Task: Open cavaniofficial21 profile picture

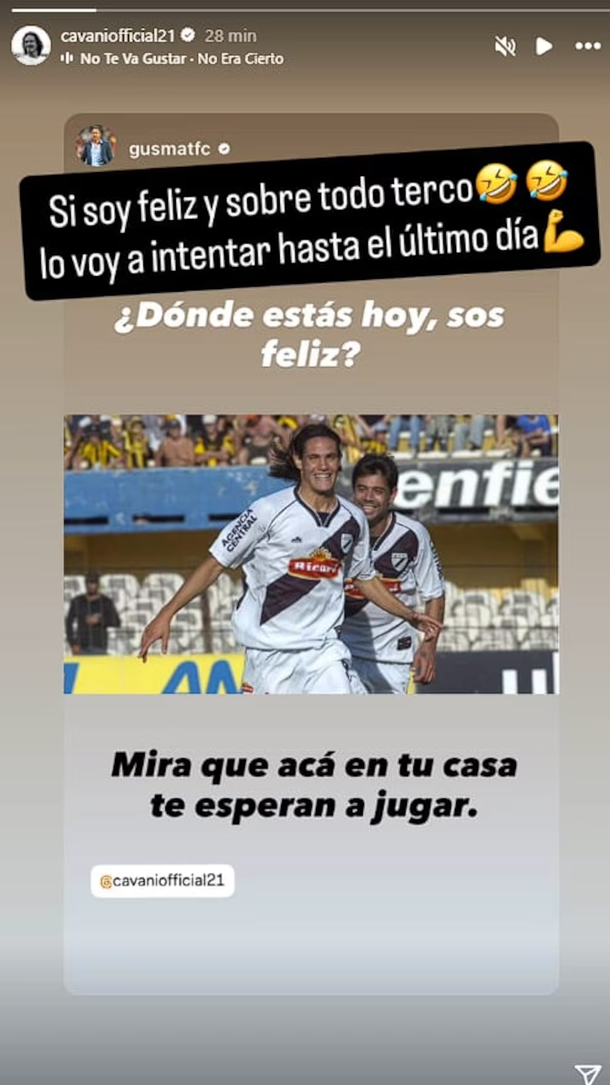Action: 31,45
